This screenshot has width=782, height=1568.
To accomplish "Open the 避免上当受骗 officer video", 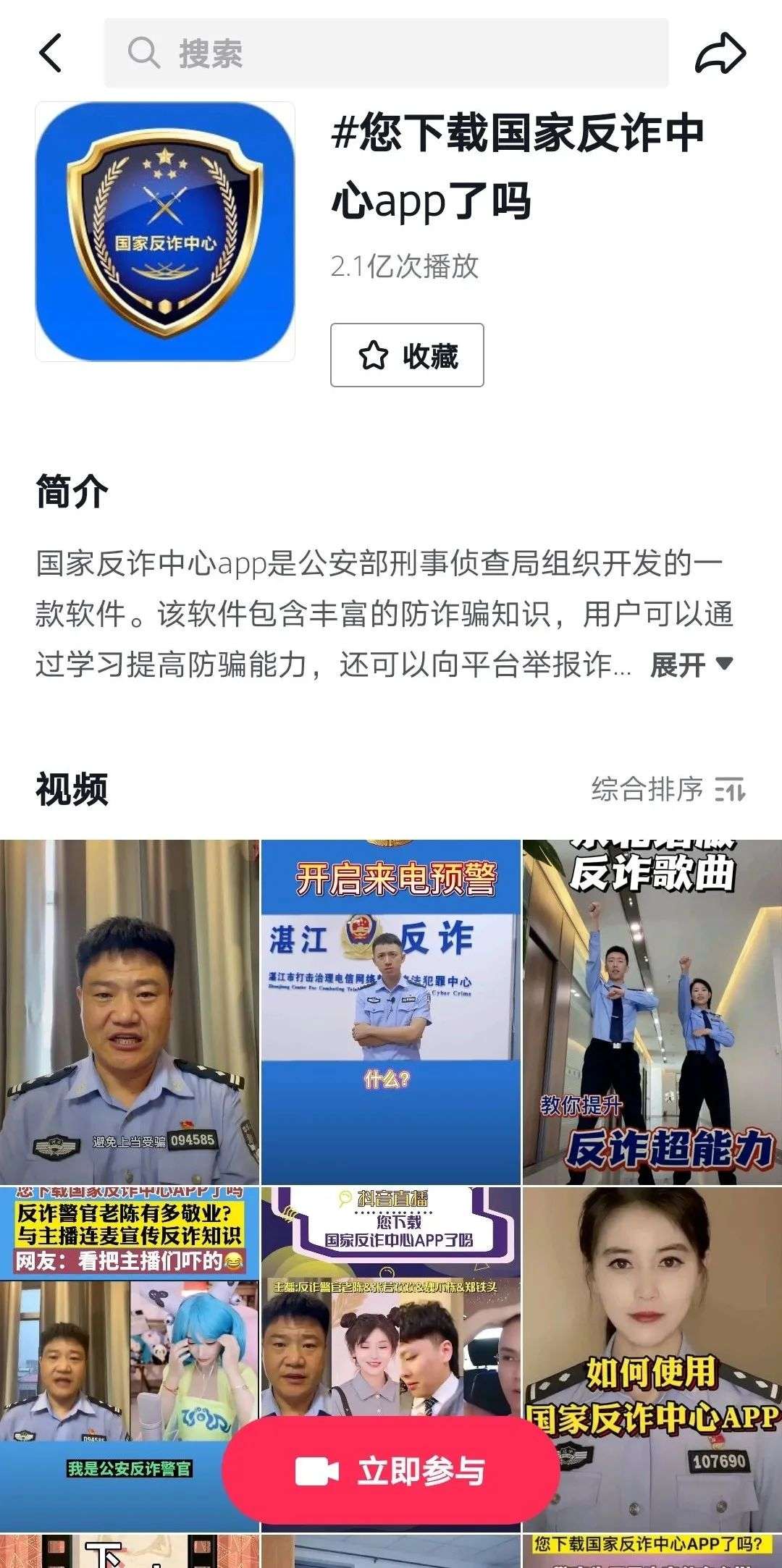I will tap(129, 1011).
